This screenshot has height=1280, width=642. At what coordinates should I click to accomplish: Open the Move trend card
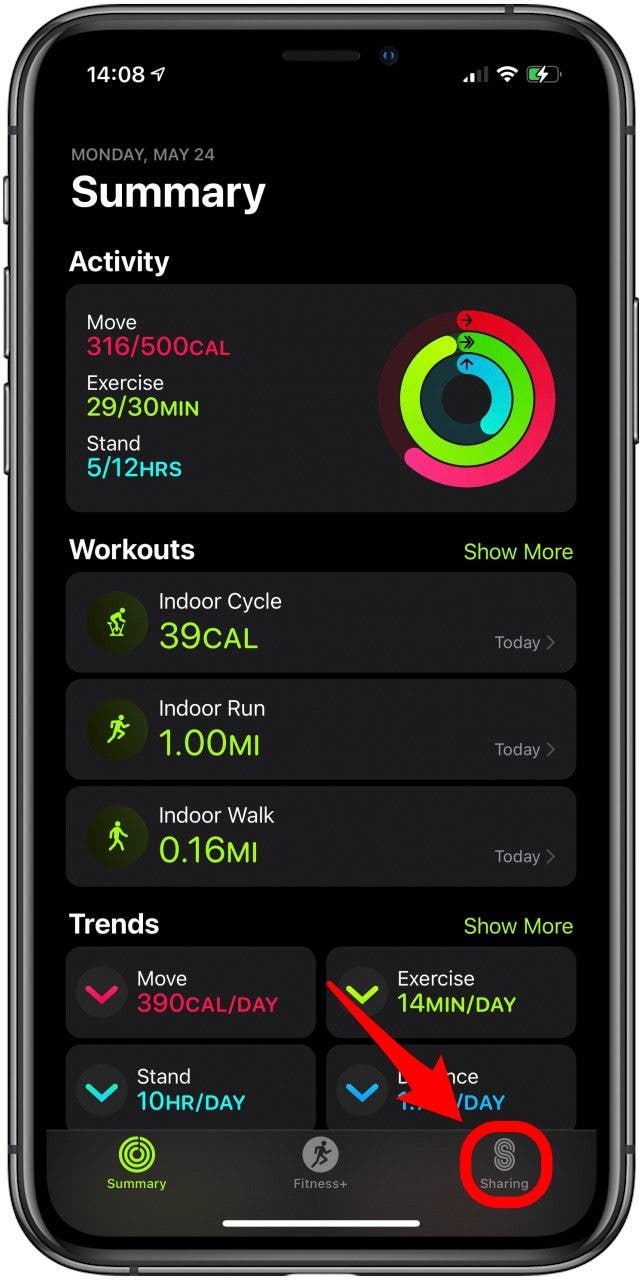(x=190, y=992)
